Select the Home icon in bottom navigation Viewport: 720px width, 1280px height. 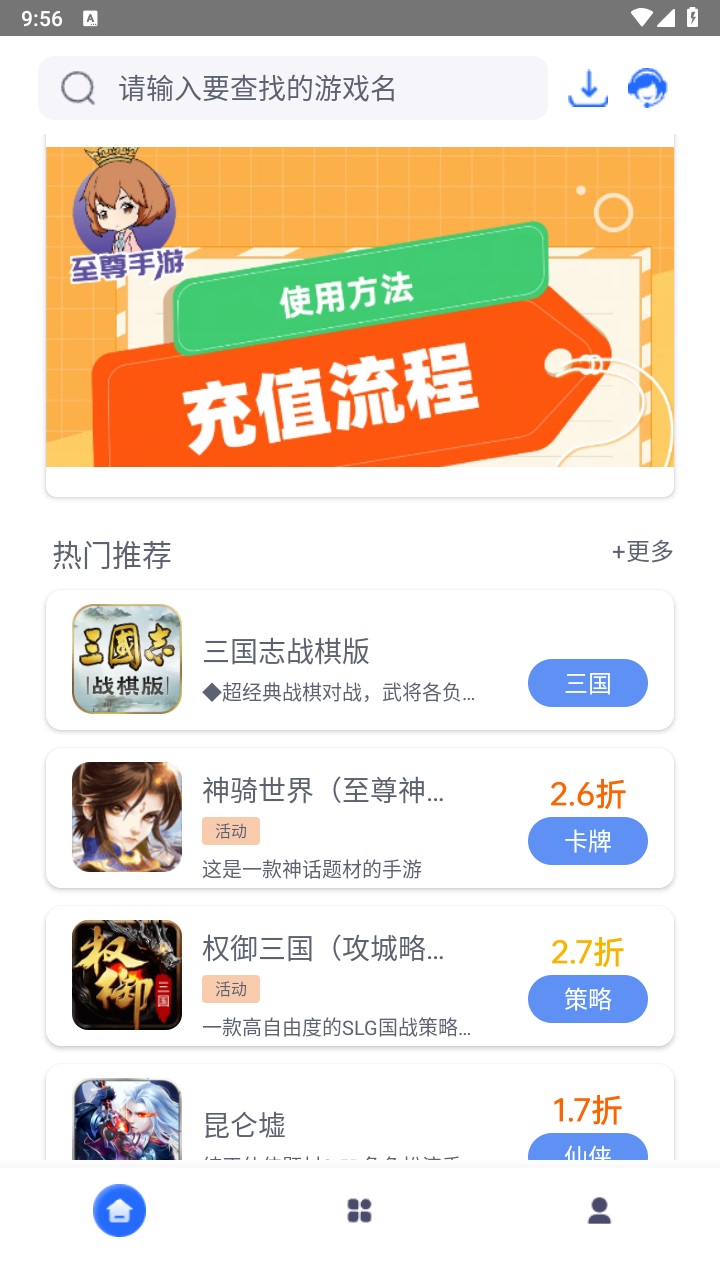point(119,1210)
